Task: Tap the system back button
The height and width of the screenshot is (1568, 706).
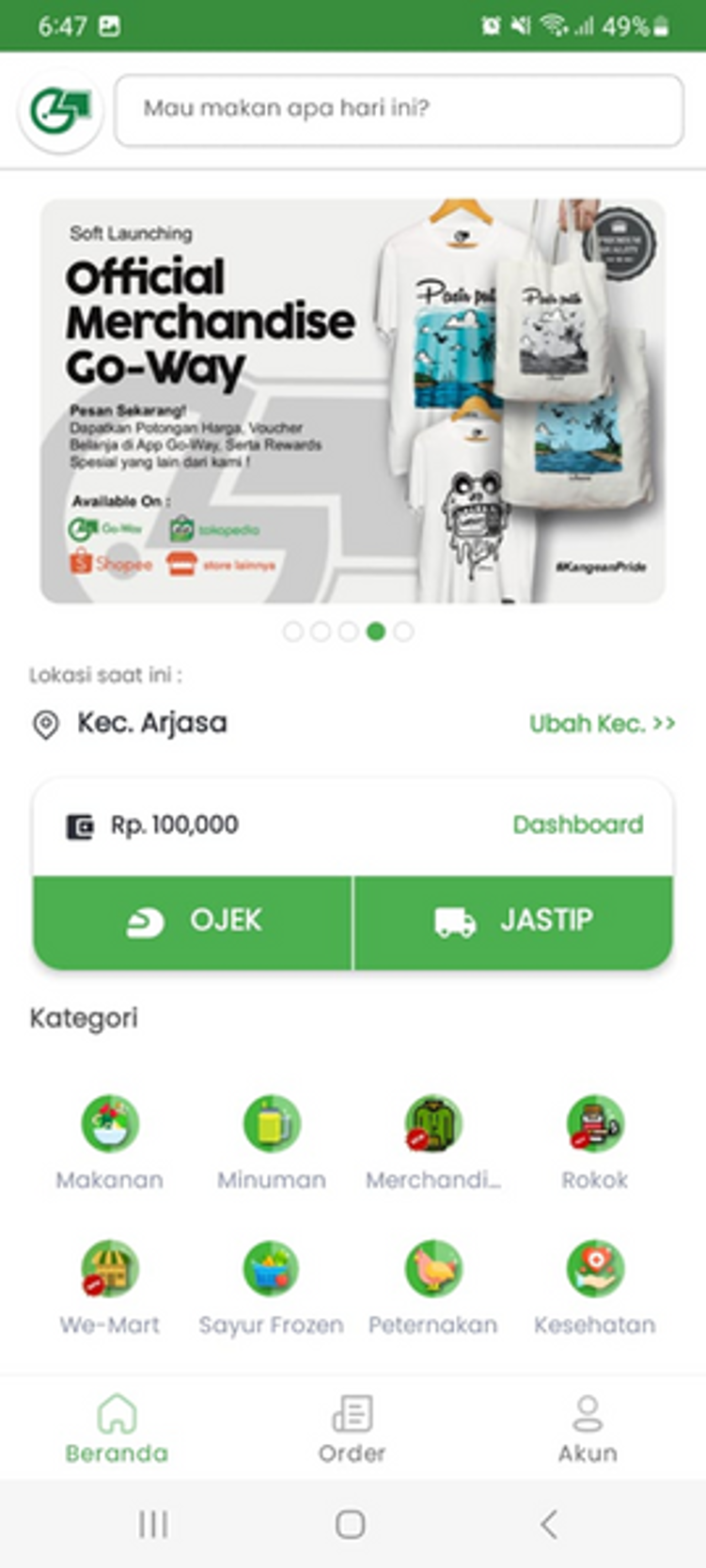Action: point(550,1524)
